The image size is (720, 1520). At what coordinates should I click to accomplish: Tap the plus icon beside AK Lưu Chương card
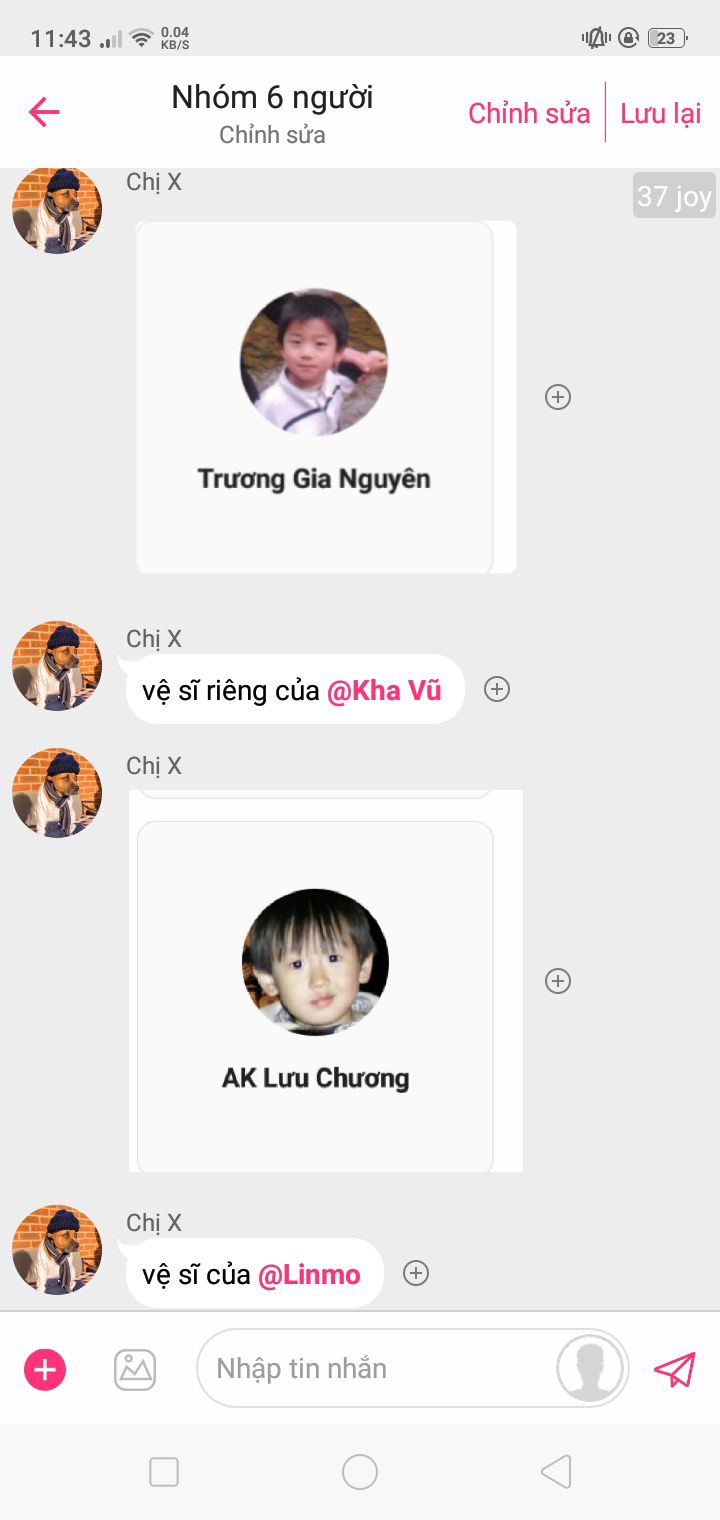(558, 981)
